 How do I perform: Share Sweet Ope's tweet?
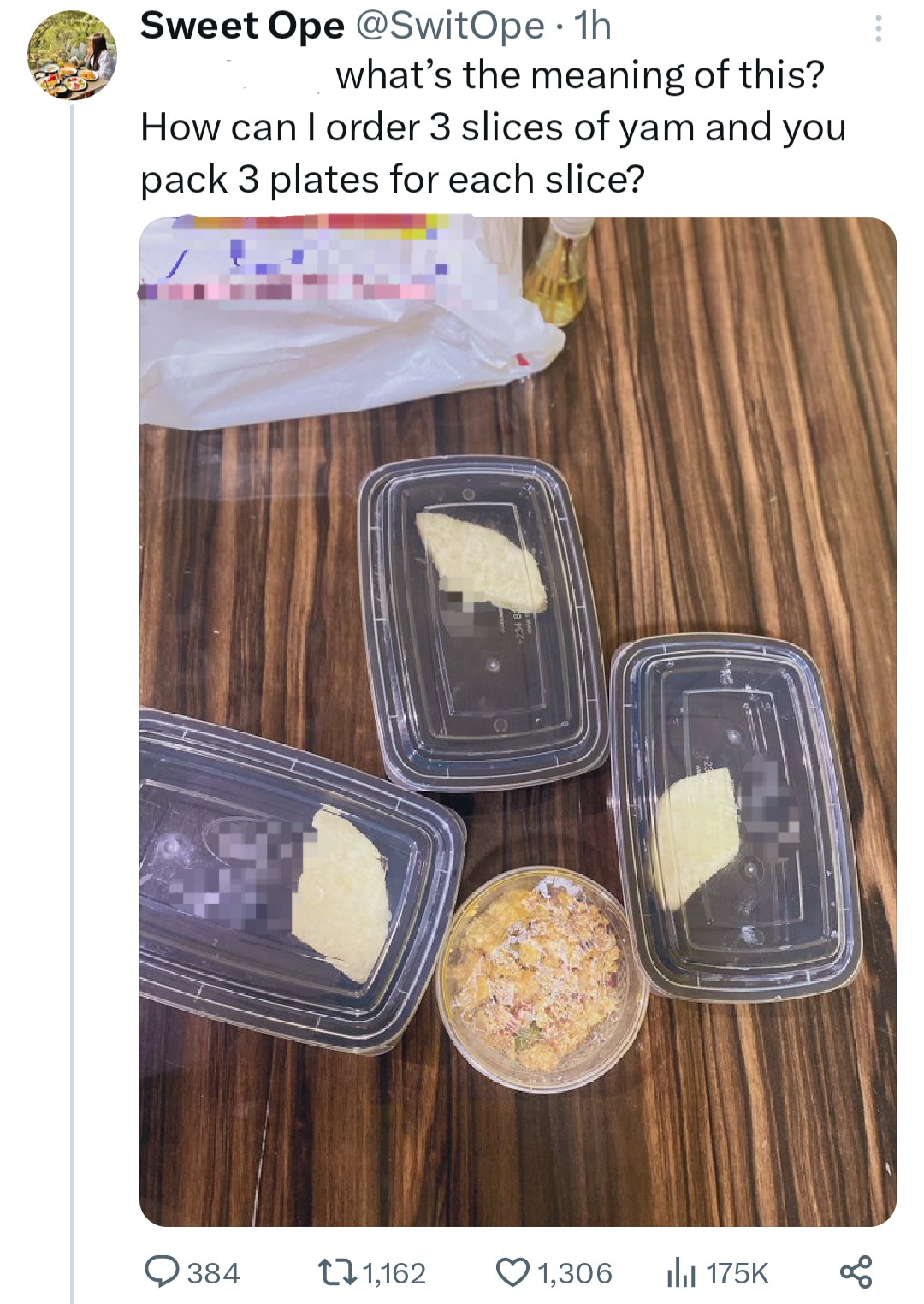856,1272
